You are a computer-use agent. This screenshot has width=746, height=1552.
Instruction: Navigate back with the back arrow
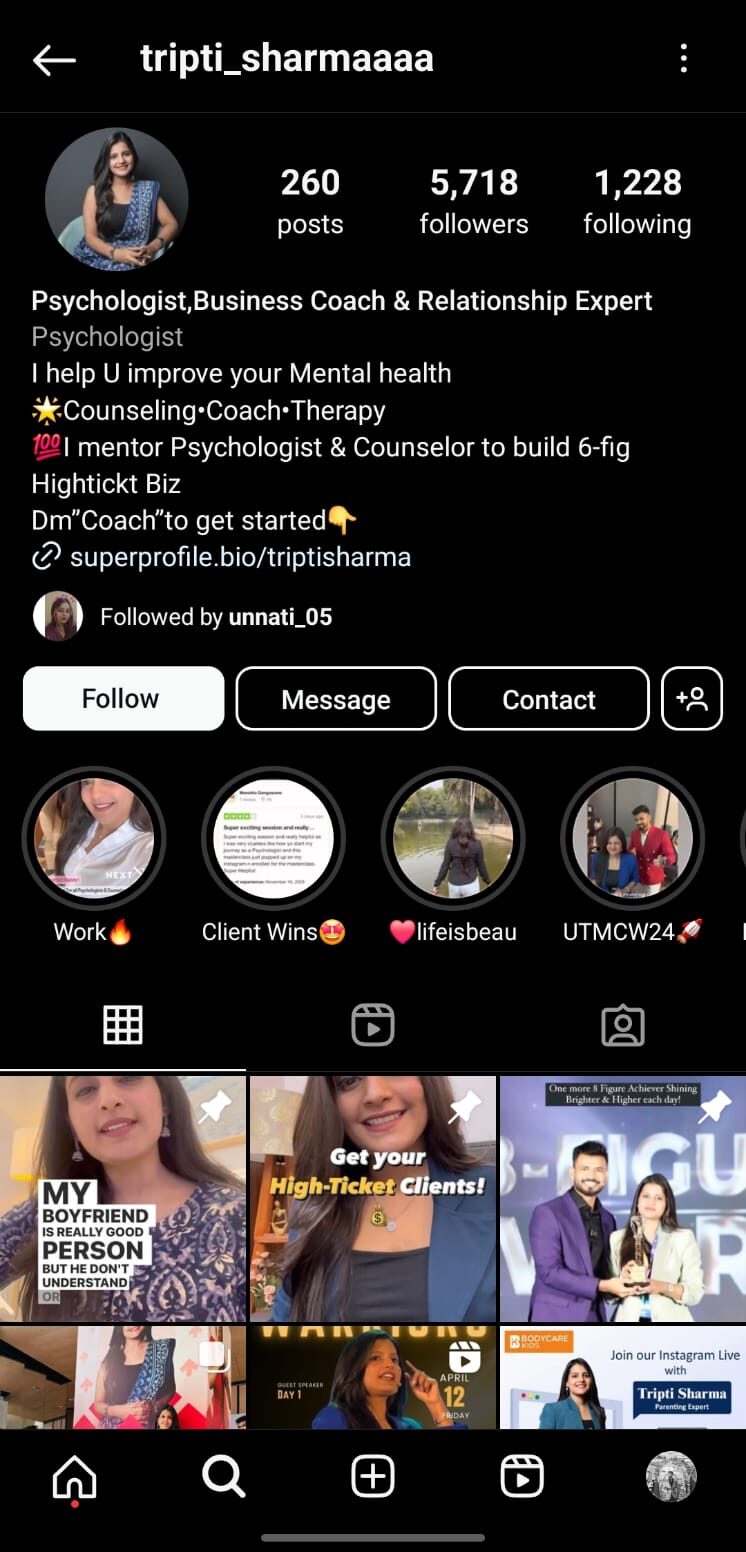54,58
